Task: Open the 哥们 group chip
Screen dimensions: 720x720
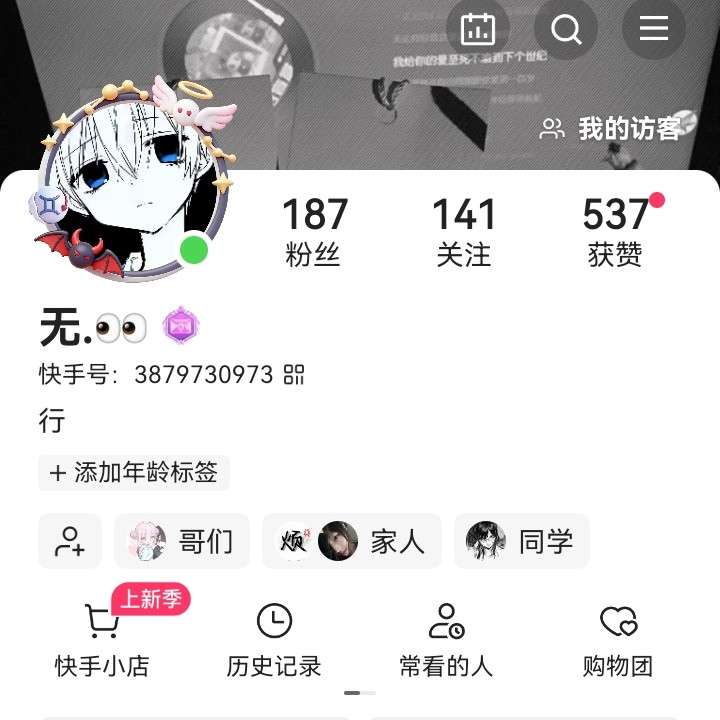Action: click(x=181, y=541)
